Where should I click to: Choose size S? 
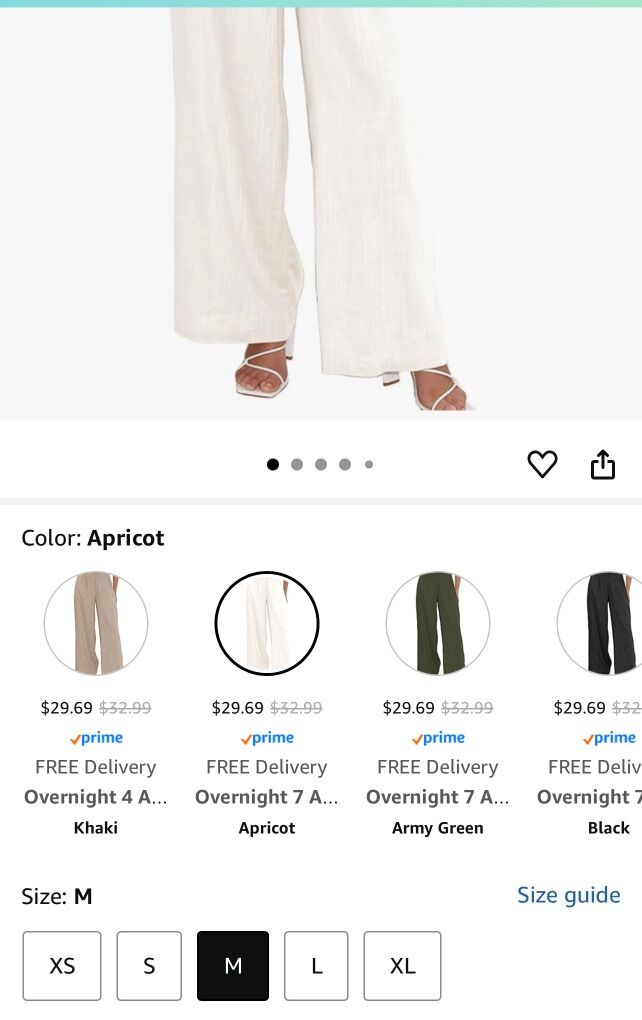(149, 966)
